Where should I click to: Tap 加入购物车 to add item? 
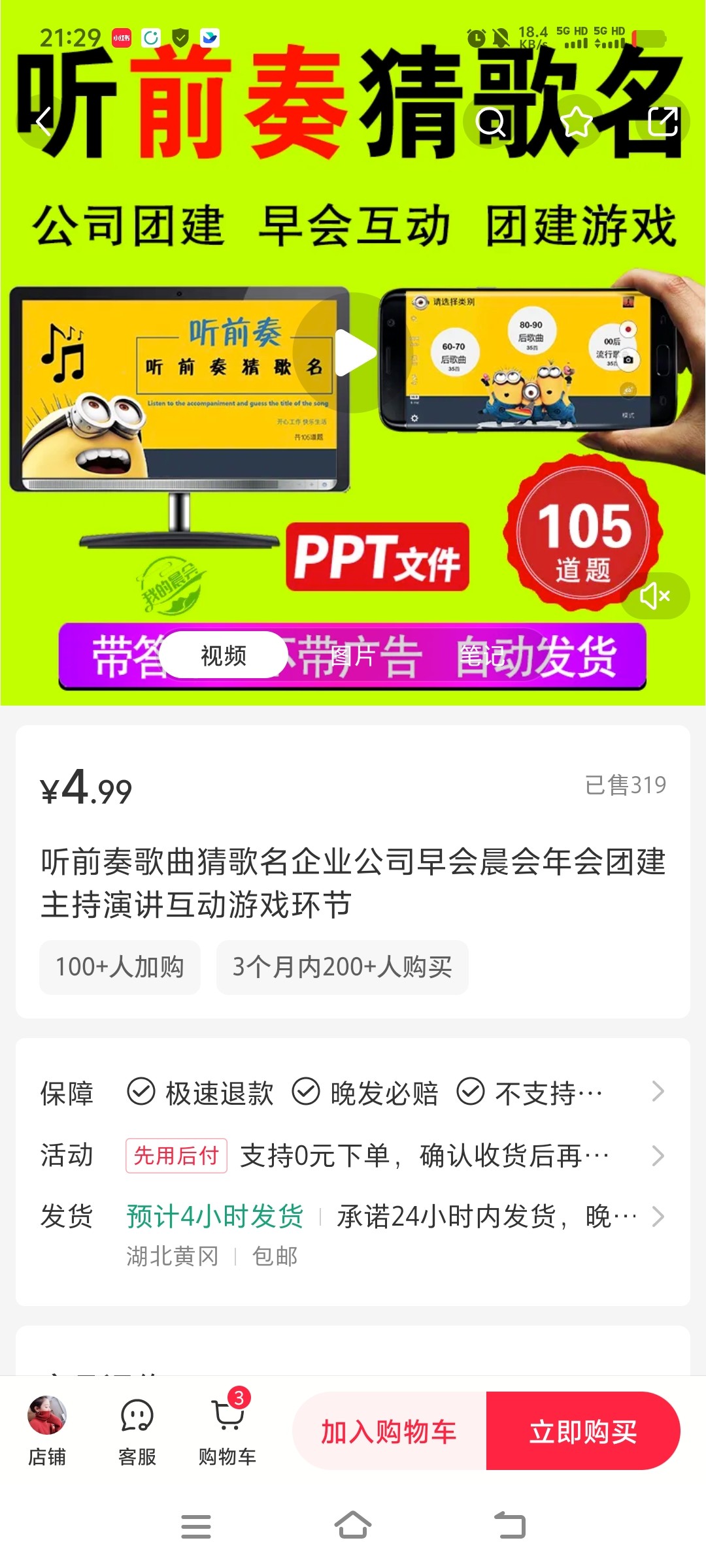tap(390, 1431)
